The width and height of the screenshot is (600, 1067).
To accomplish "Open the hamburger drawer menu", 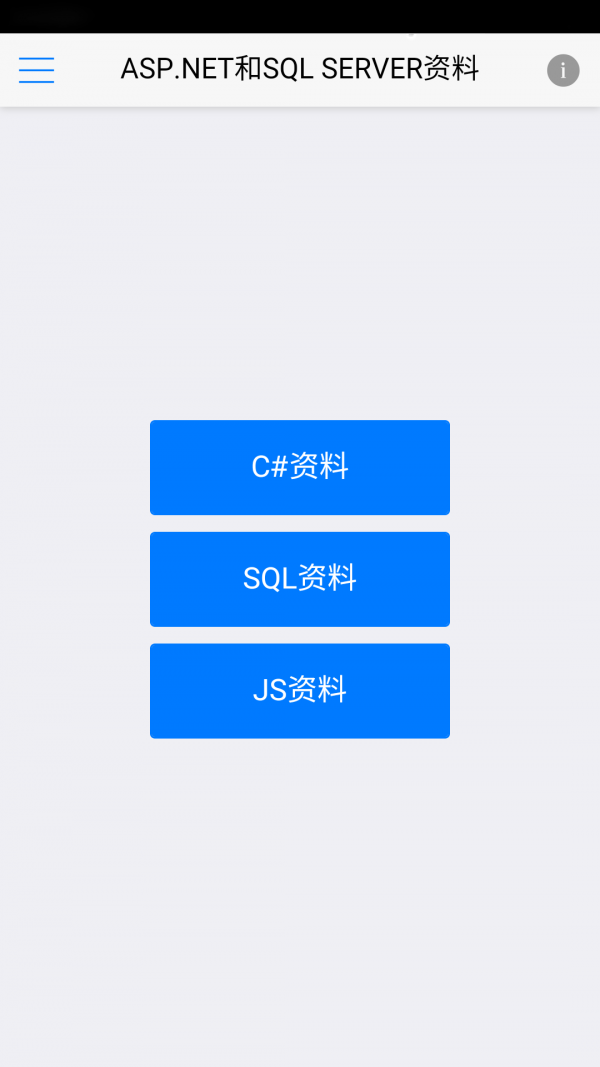I will click(36, 70).
